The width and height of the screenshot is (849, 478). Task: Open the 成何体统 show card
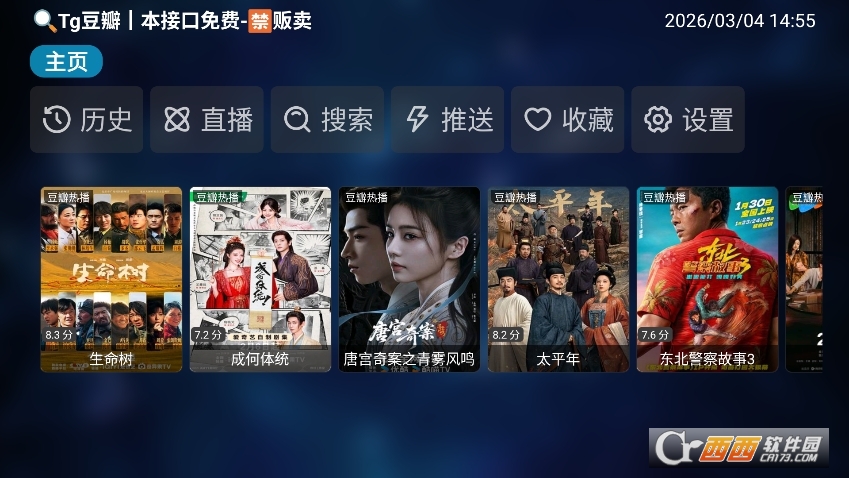pyautogui.click(x=260, y=279)
